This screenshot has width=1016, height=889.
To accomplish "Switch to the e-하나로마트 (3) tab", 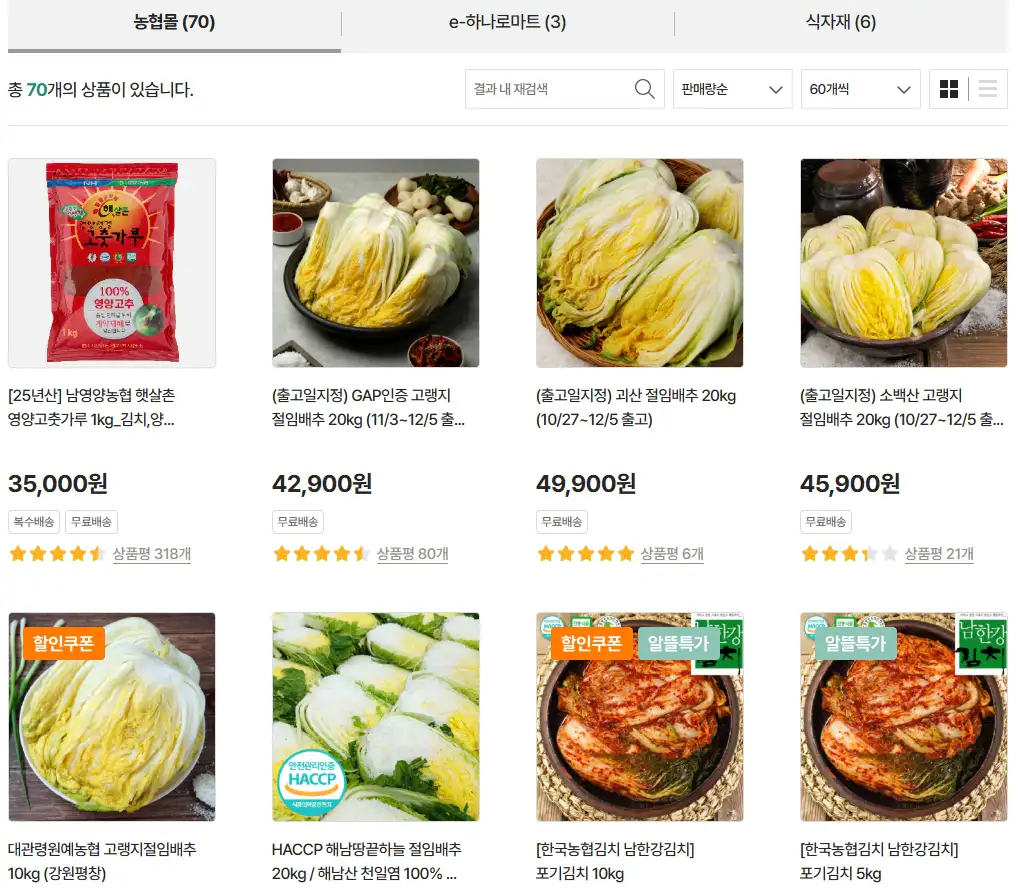I will click(x=507, y=23).
